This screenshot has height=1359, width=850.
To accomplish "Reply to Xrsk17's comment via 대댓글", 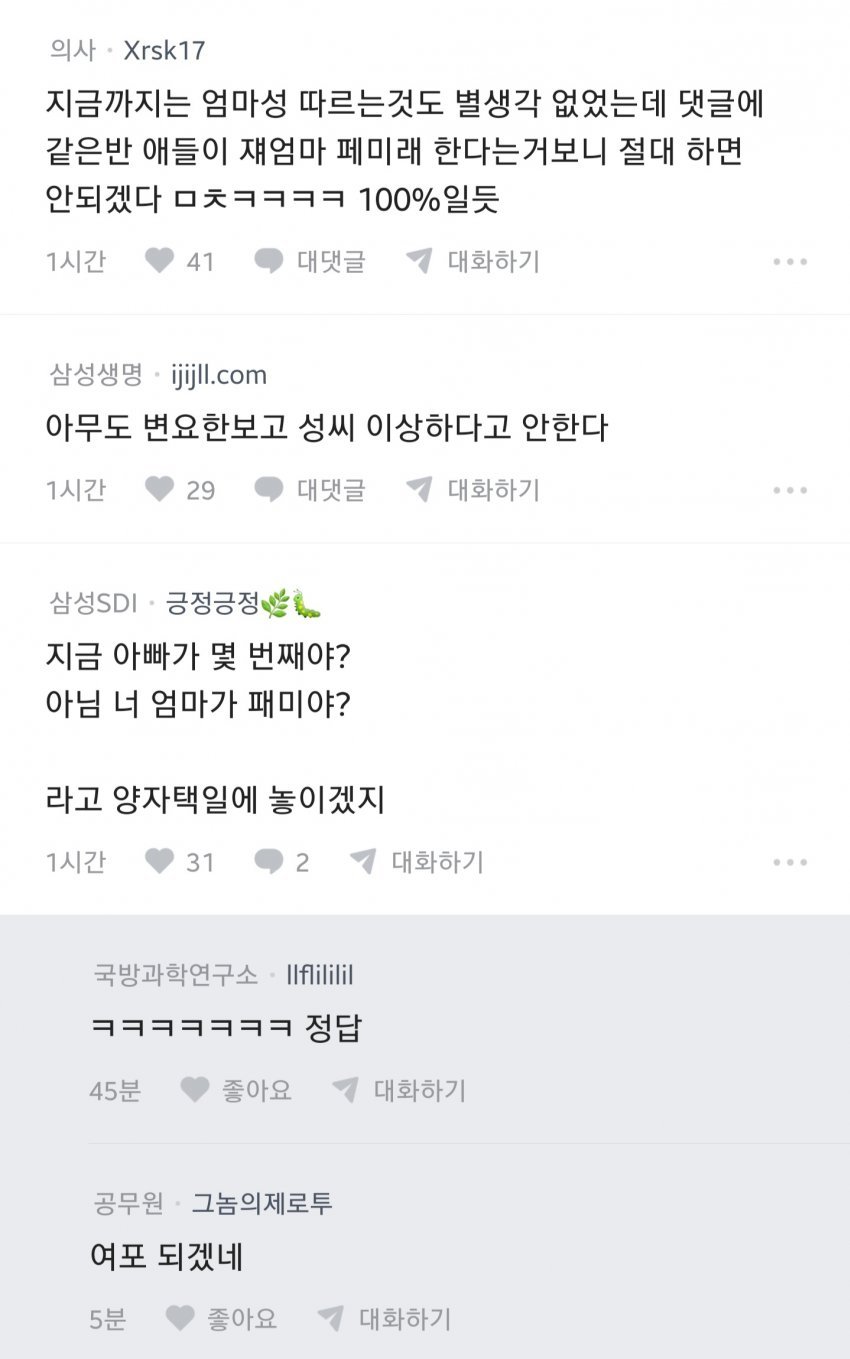I will coord(310,262).
